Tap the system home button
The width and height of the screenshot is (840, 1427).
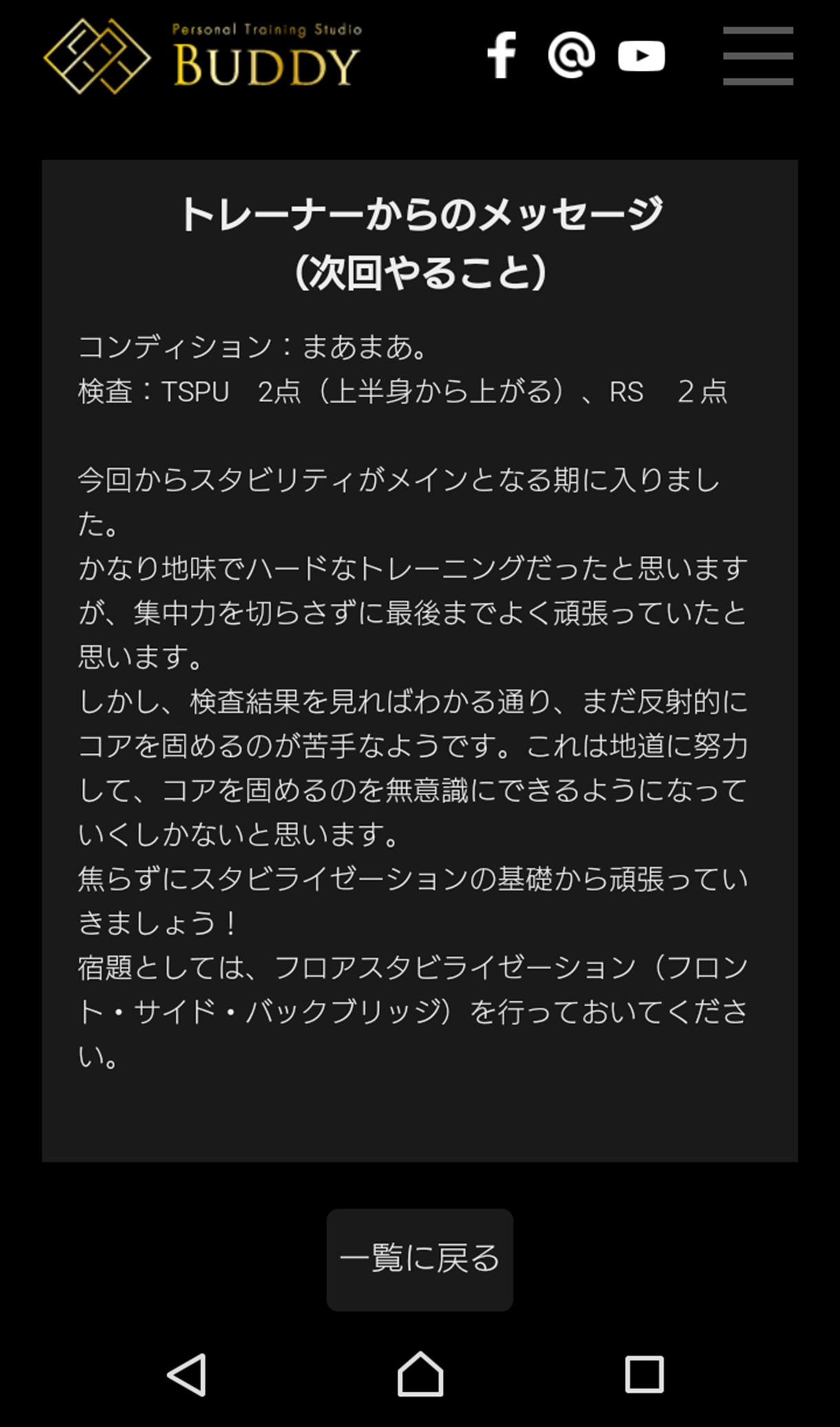point(420,1374)
